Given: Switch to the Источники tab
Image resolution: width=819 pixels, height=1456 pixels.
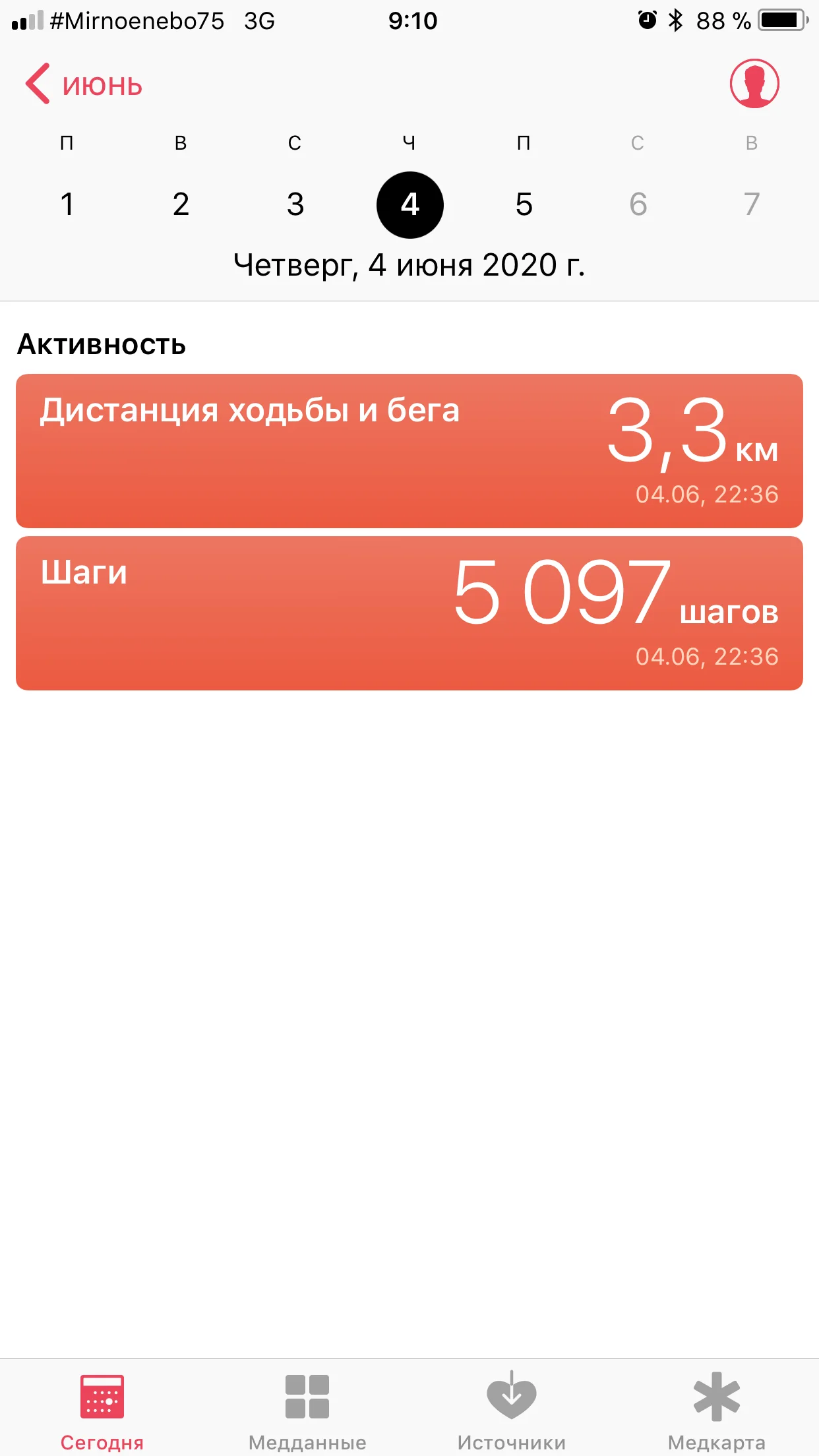Looking at the screenshot, I should coord(512,1409).
